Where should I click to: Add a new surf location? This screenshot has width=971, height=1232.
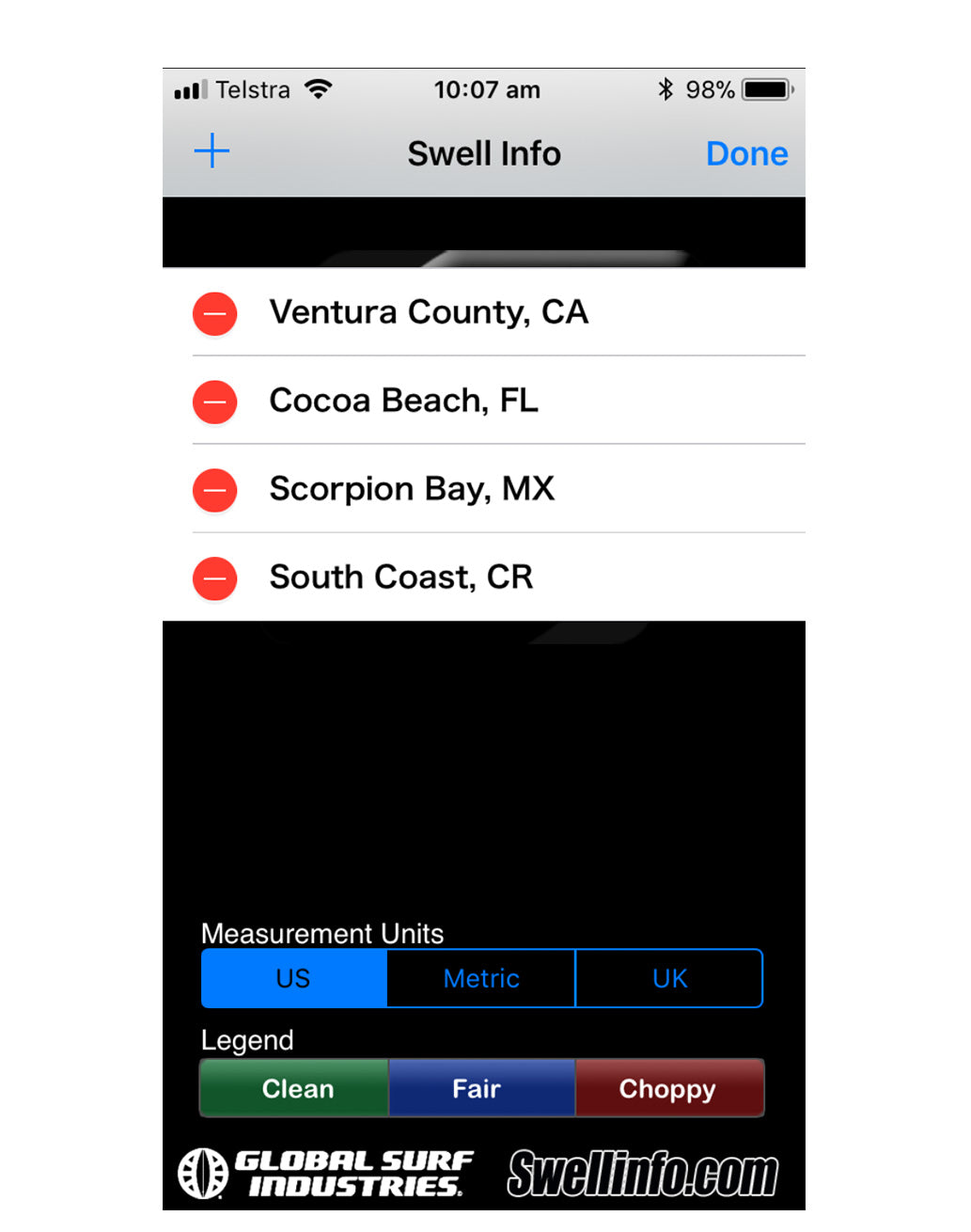(x=212, y=151)
